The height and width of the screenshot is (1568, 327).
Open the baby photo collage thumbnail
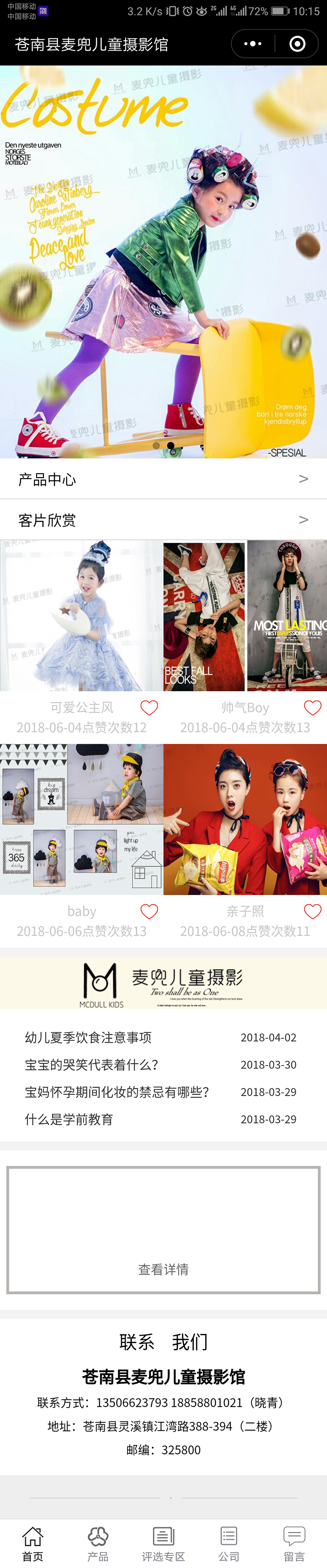[x=81, y=819]
